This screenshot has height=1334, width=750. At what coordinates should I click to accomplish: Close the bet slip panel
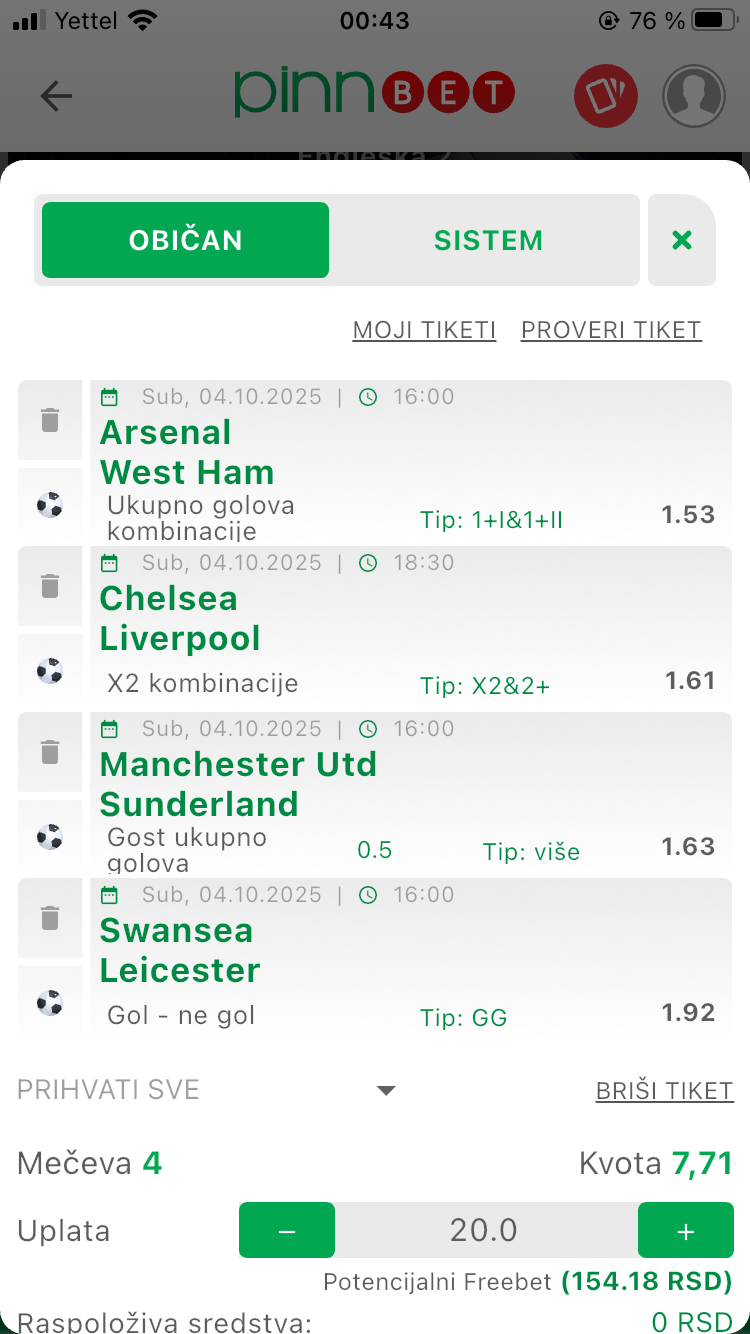[682, 240]
